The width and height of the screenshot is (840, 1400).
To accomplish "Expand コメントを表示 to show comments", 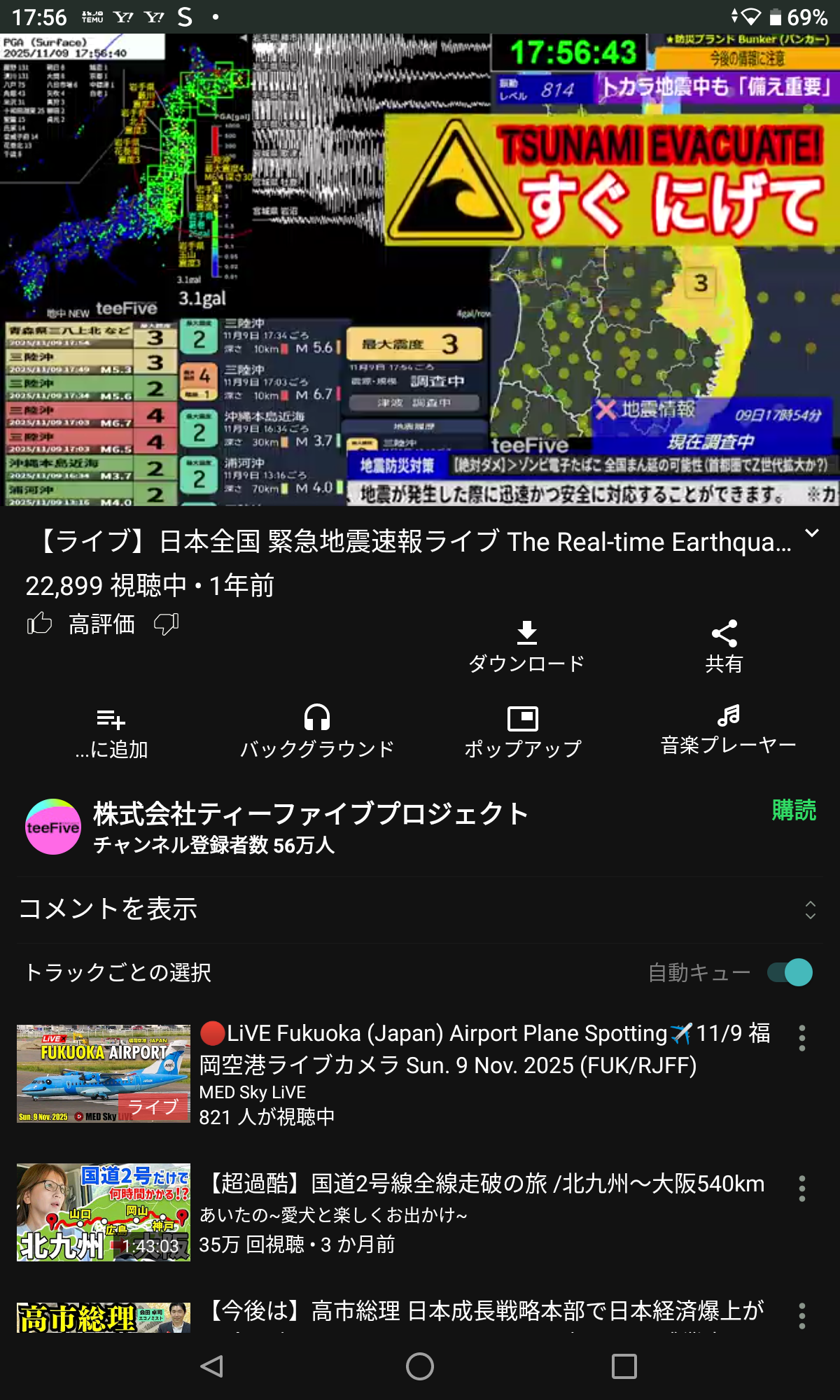I will (x=420, y=909).
